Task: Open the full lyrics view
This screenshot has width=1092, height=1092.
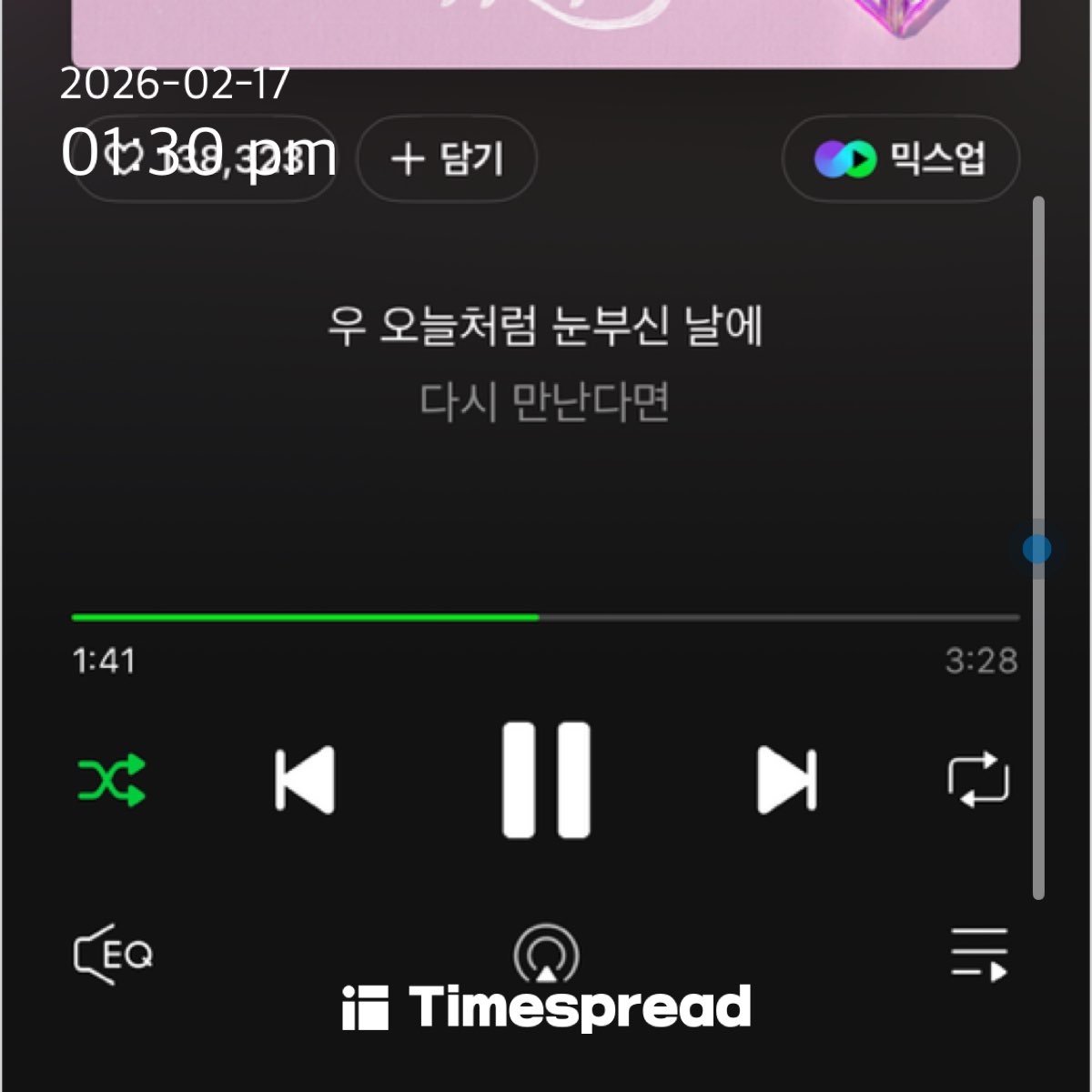Action: click(x=544, y=364)
